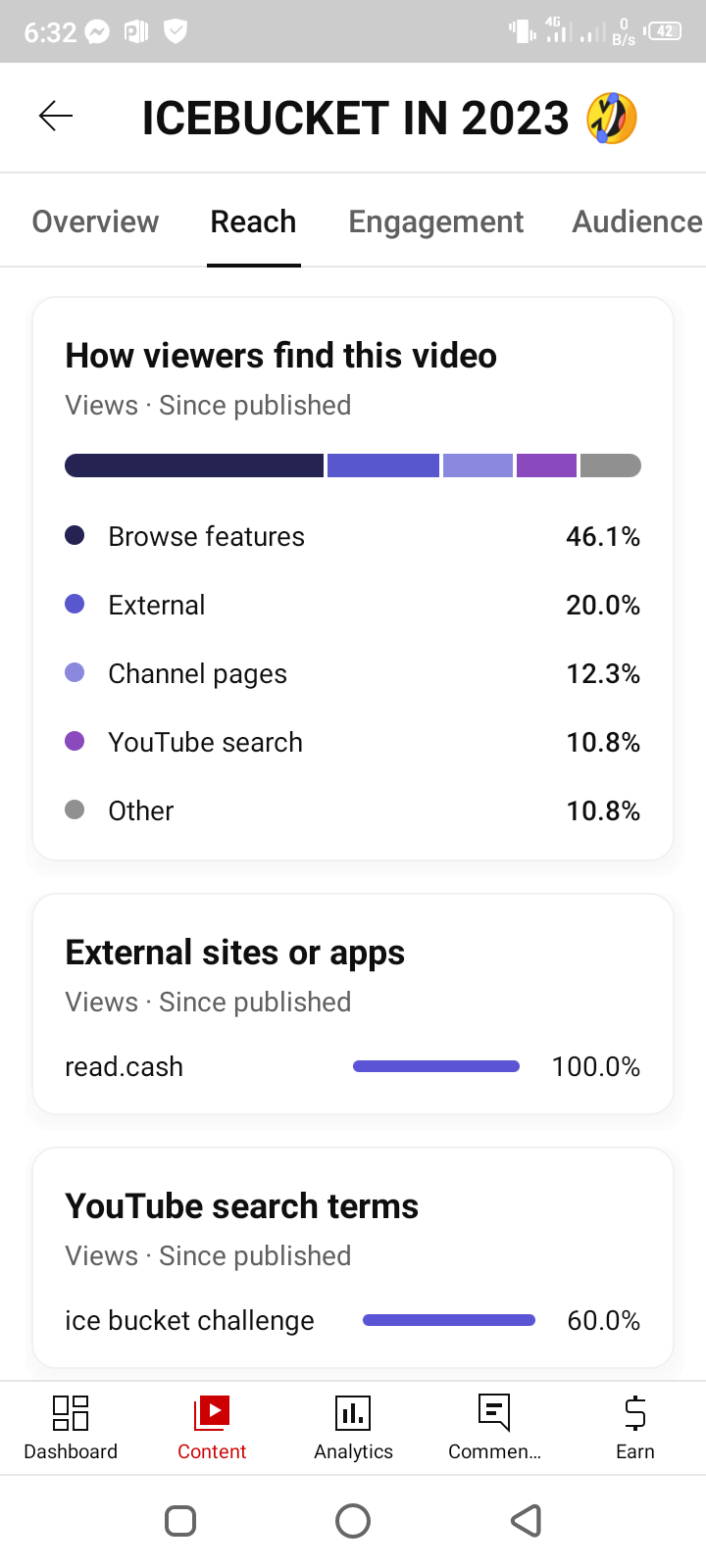Switch to the Audience tab
Image resolution: width=706 pixels, height=1568 pixels.
pyautogui.click(x=637, y=221)
